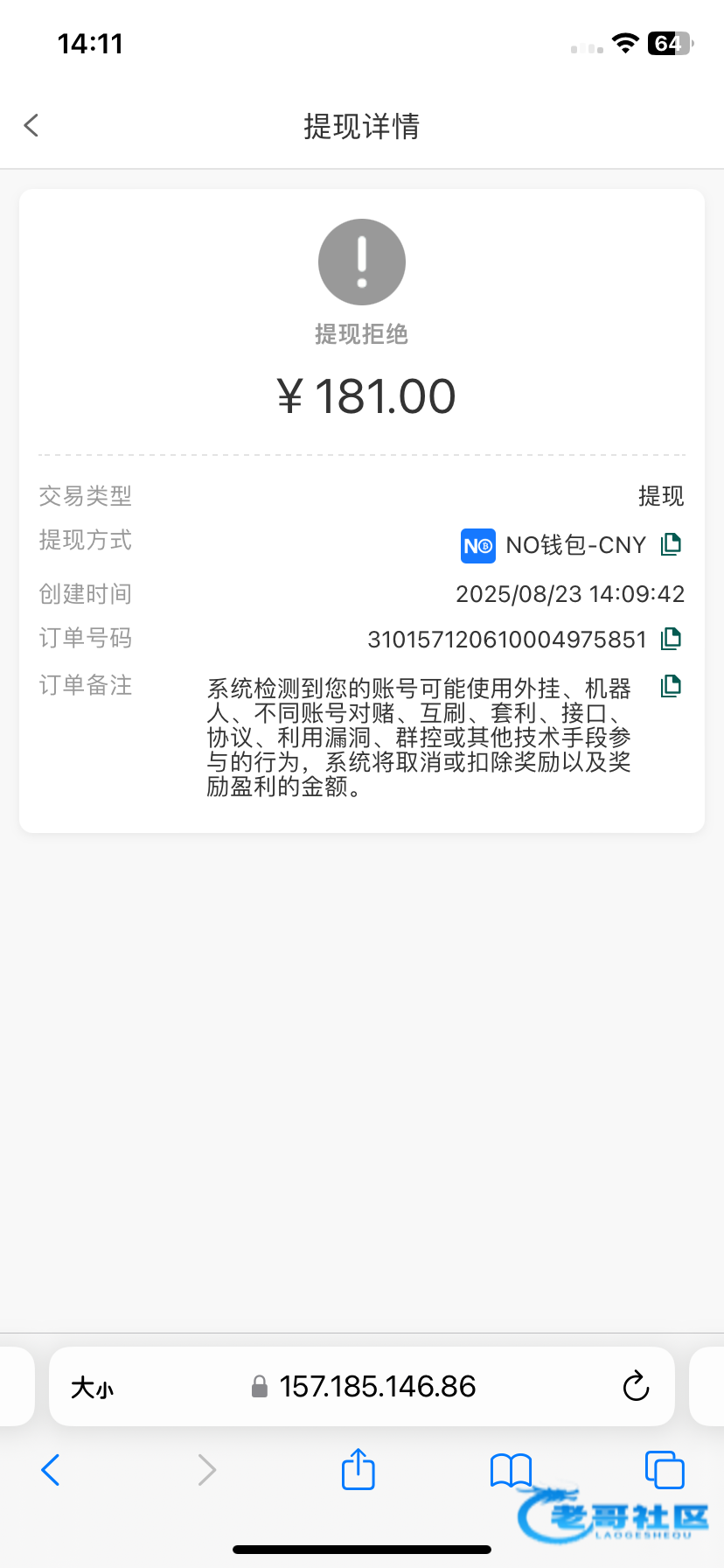724x1568 pixels.
Task: Go back from the 提现详情 page
Action: click(31, 126)
